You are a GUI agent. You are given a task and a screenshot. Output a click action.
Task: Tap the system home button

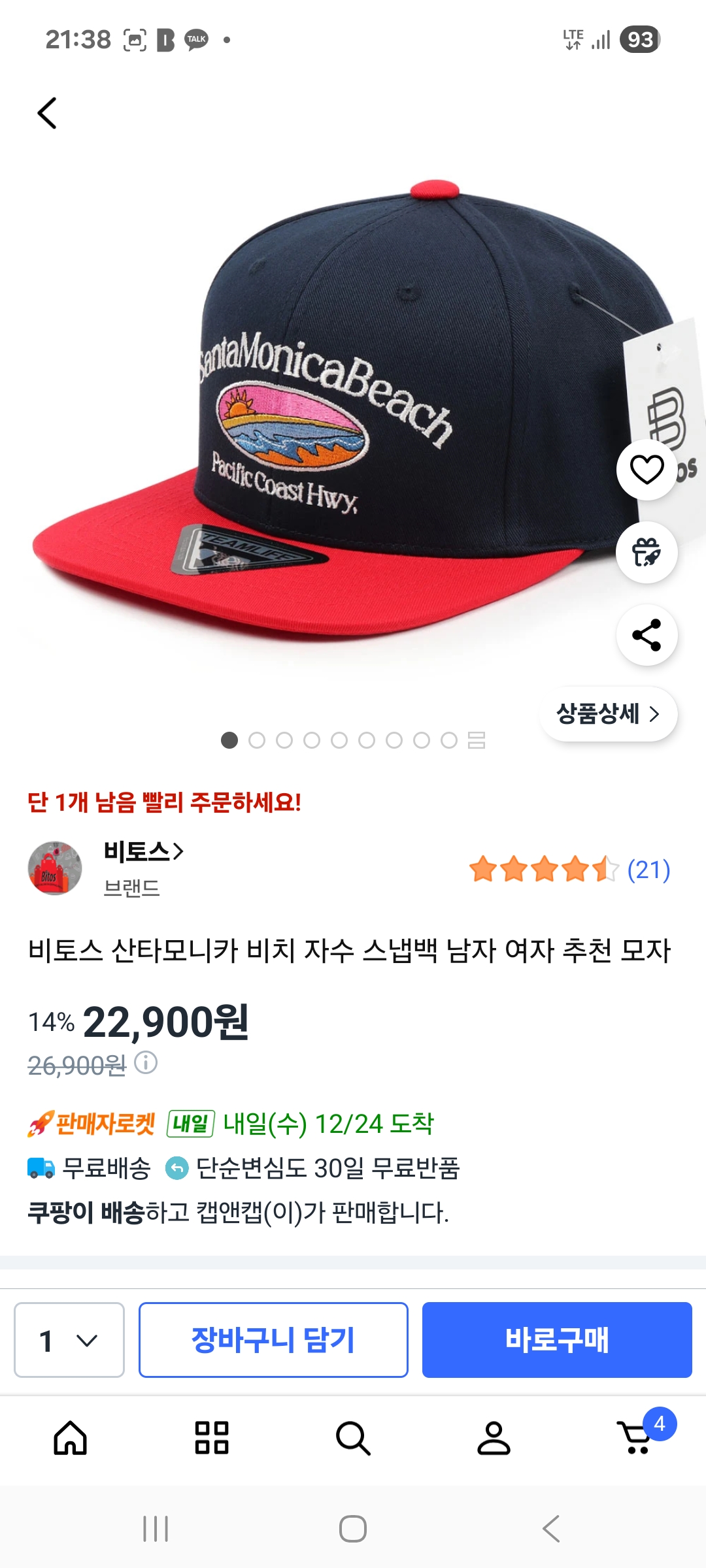pyautogui.click(x=353, y=1529)
